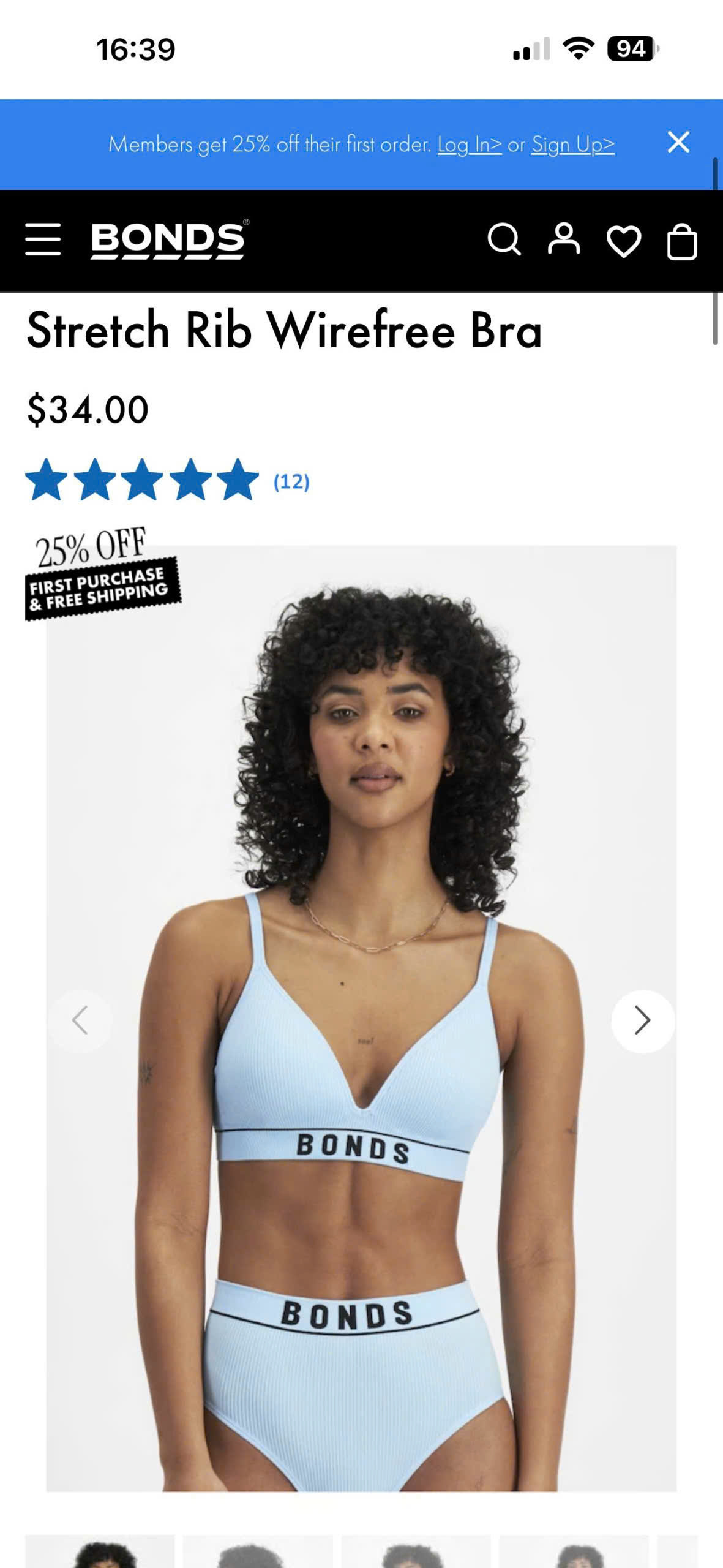
Task: Show the next product image
Action: [642, 1021]
